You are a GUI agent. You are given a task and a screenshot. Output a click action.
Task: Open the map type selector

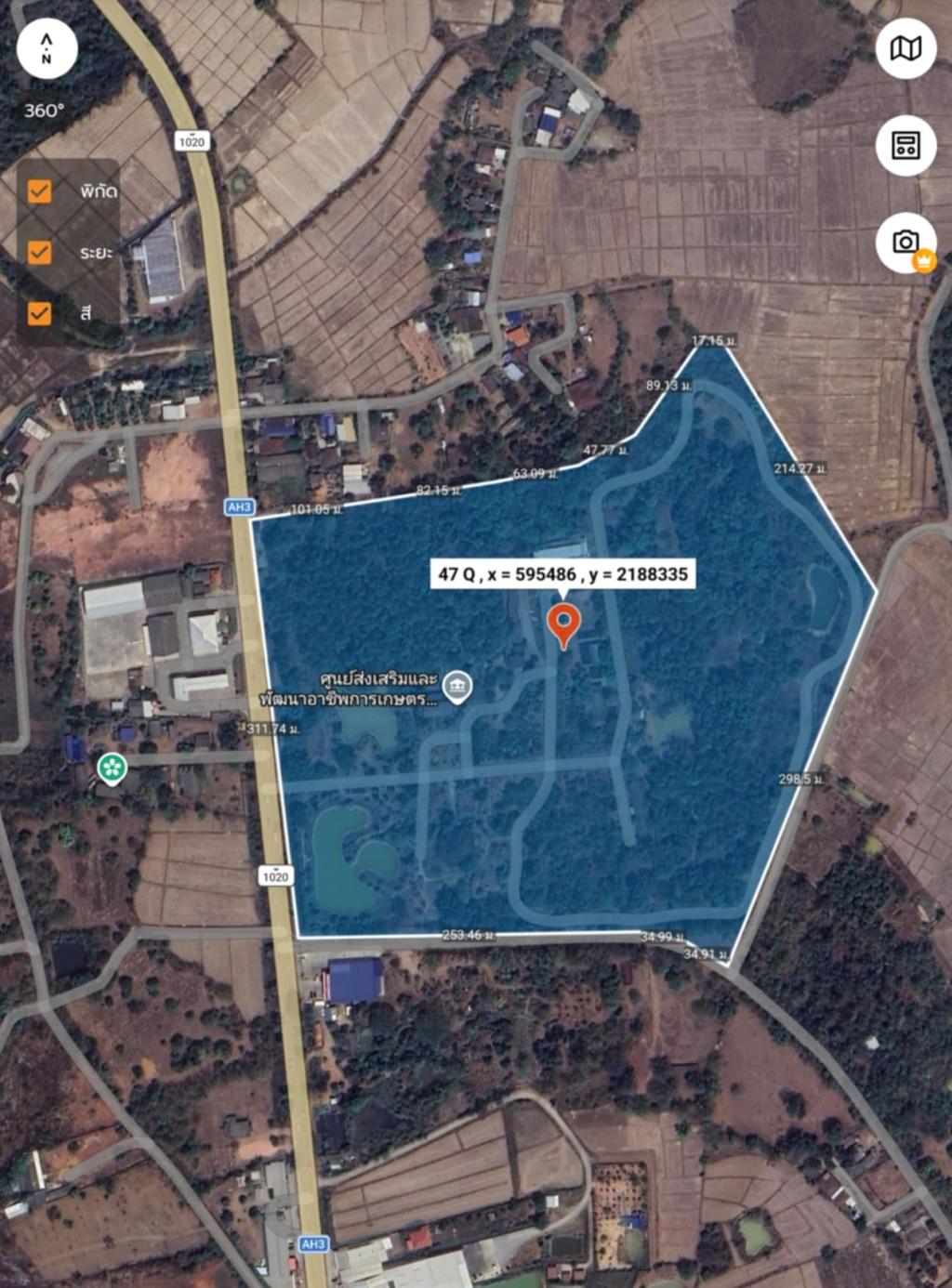click(906, 48)
